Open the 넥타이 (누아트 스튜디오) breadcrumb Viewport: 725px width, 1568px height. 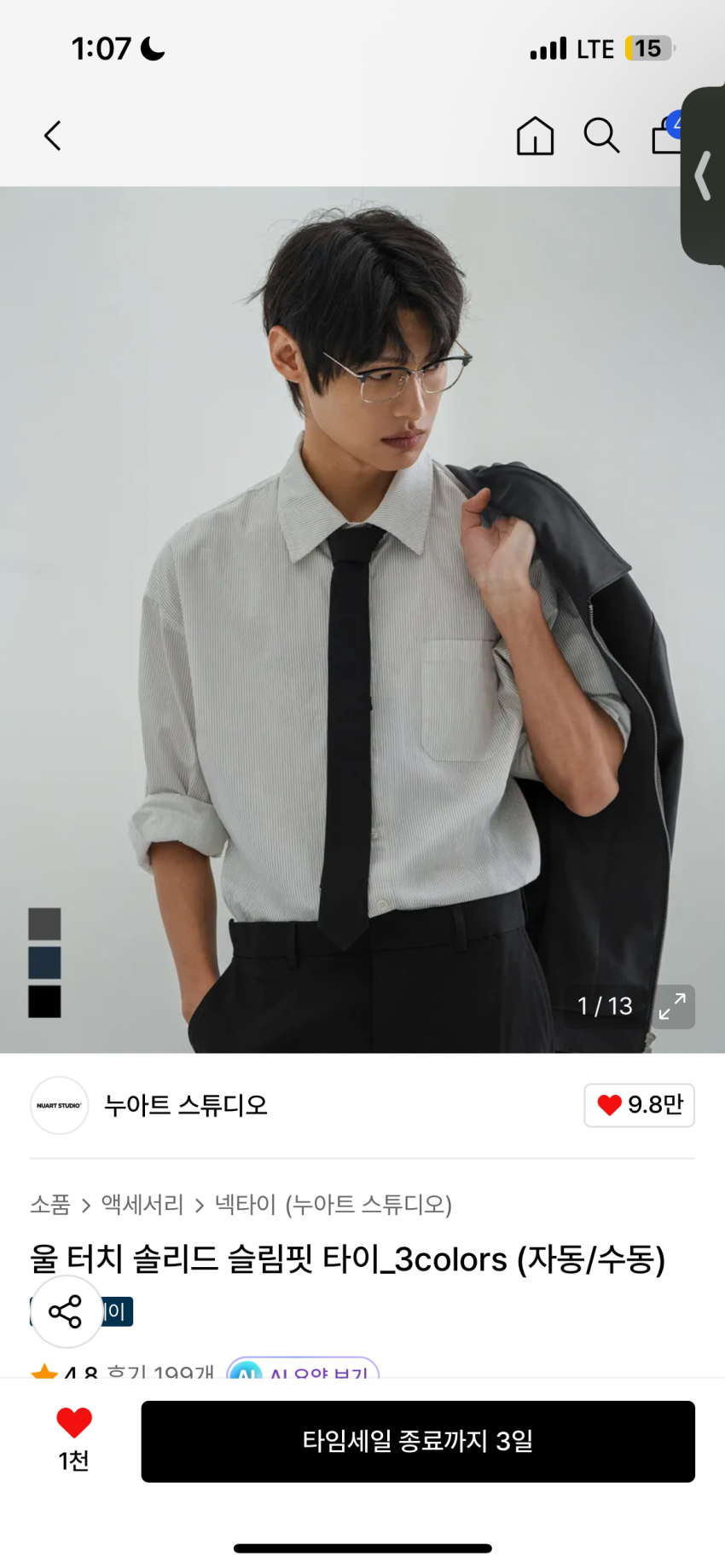[x=333, y=1204]
